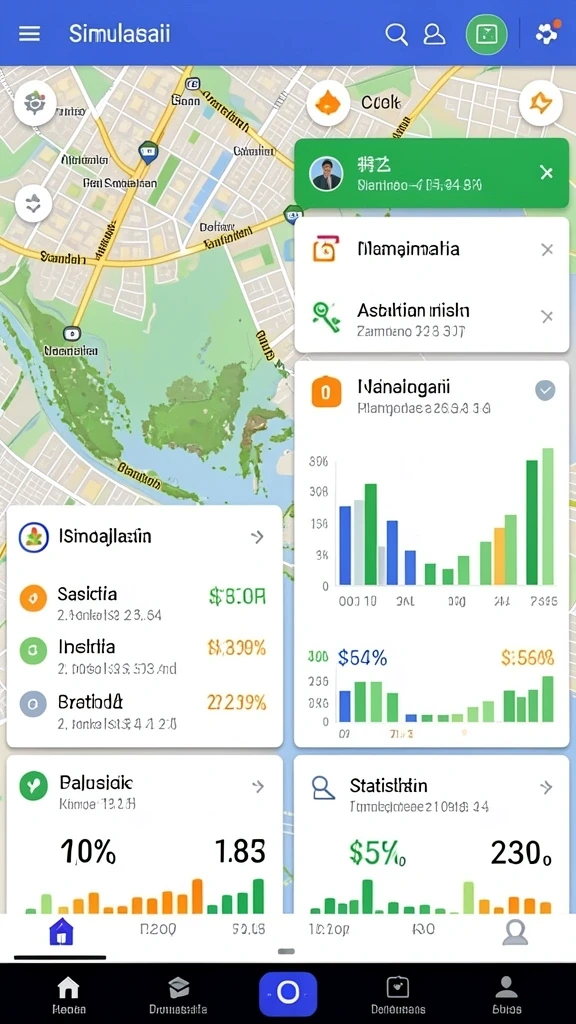Screen dimensions: 576x1024
Task: Open the Sasictia row
Action: [144, 602]
